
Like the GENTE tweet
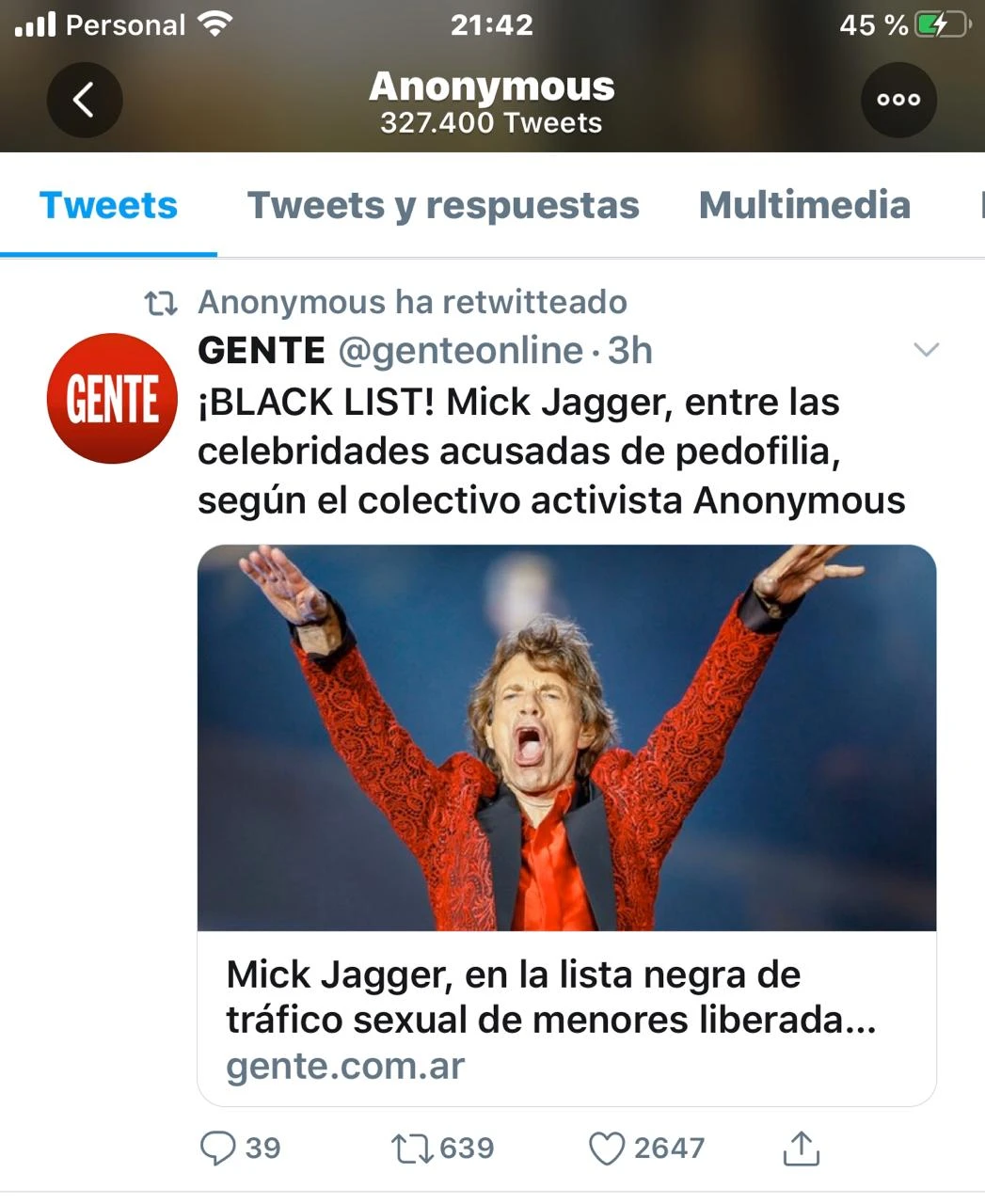607,1149
